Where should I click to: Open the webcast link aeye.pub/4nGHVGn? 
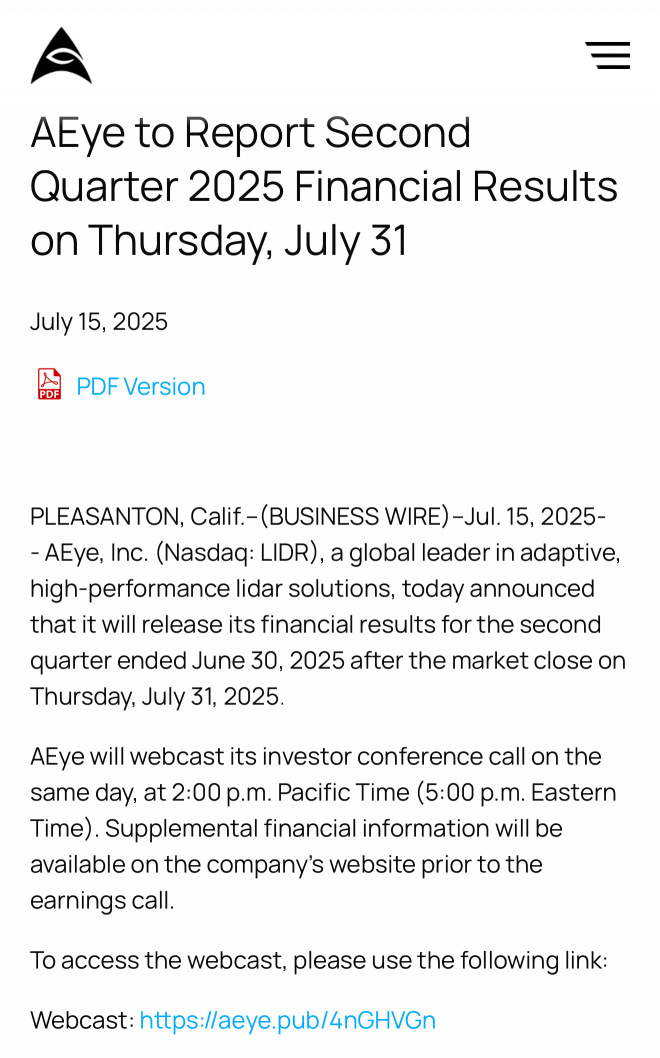coord(287,1020)
